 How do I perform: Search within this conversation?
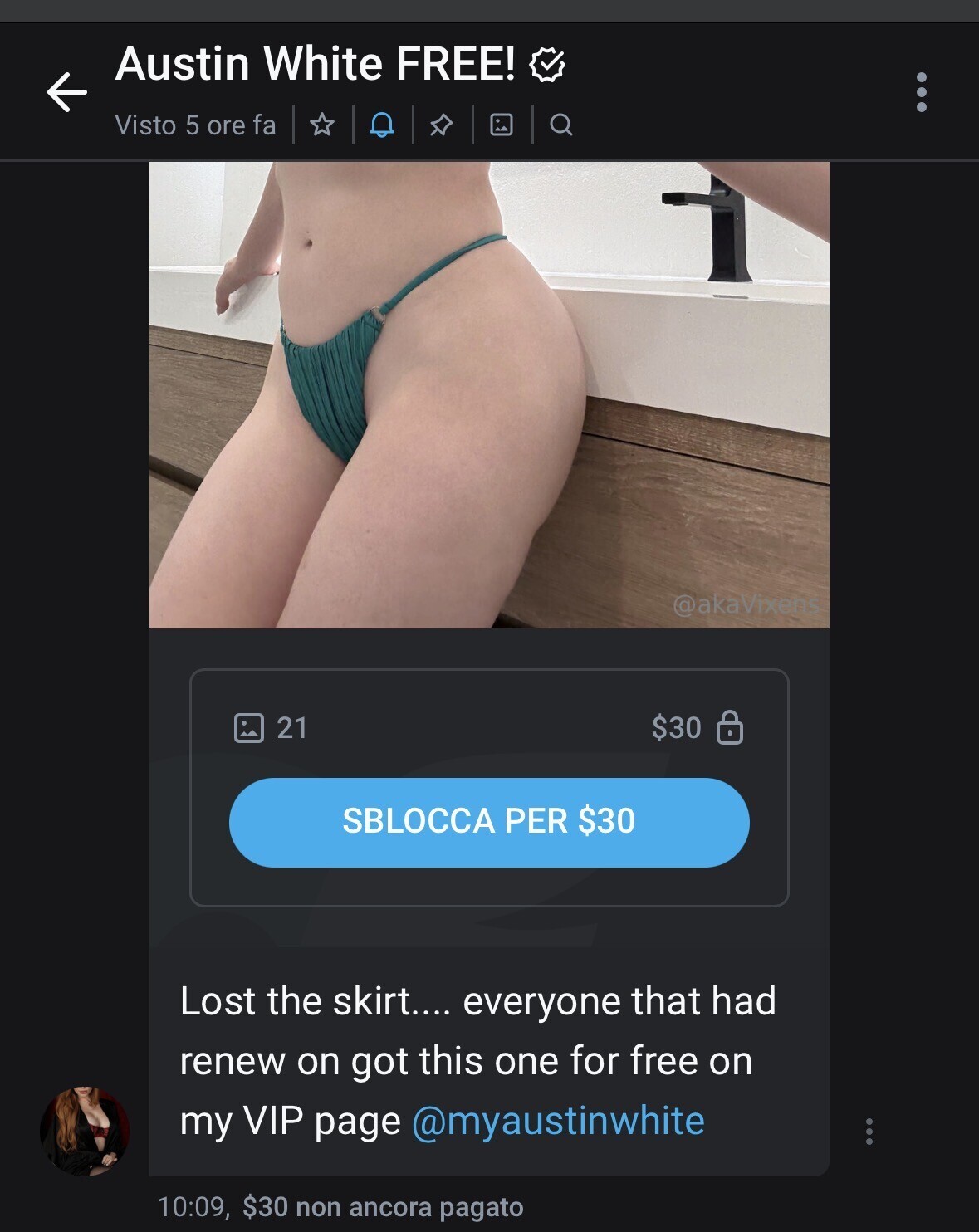[x=561, y=125]
